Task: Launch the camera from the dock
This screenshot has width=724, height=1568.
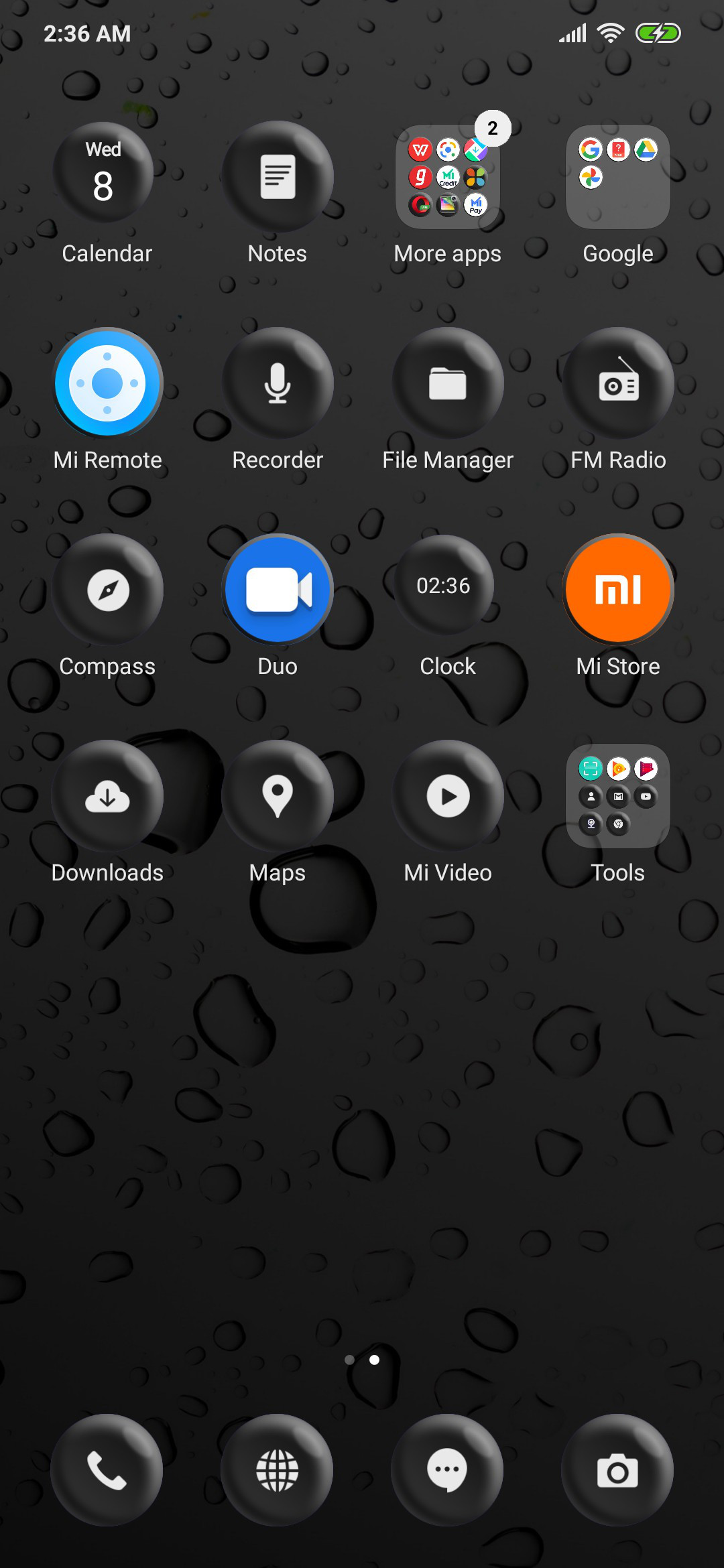Action: pos(618,1470)
